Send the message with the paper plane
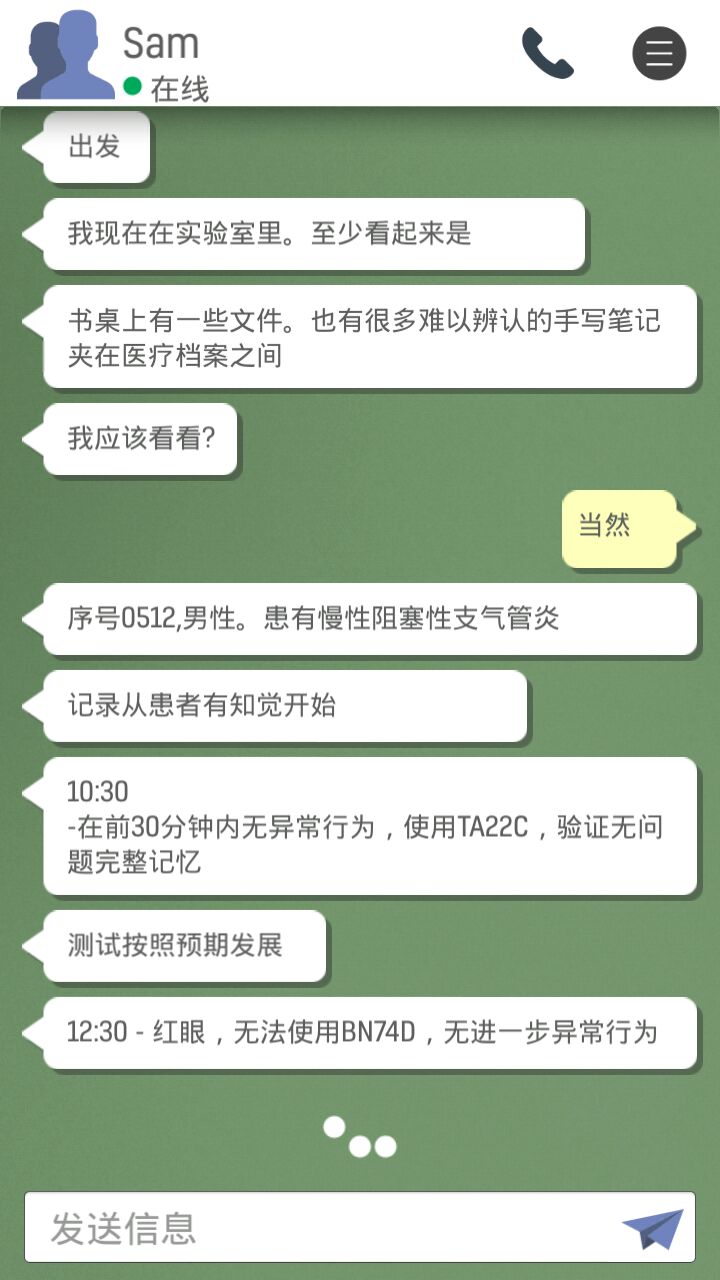The height and width of the screenshot is (1280, 720). pyautogui.click(x=652, y=1228)
